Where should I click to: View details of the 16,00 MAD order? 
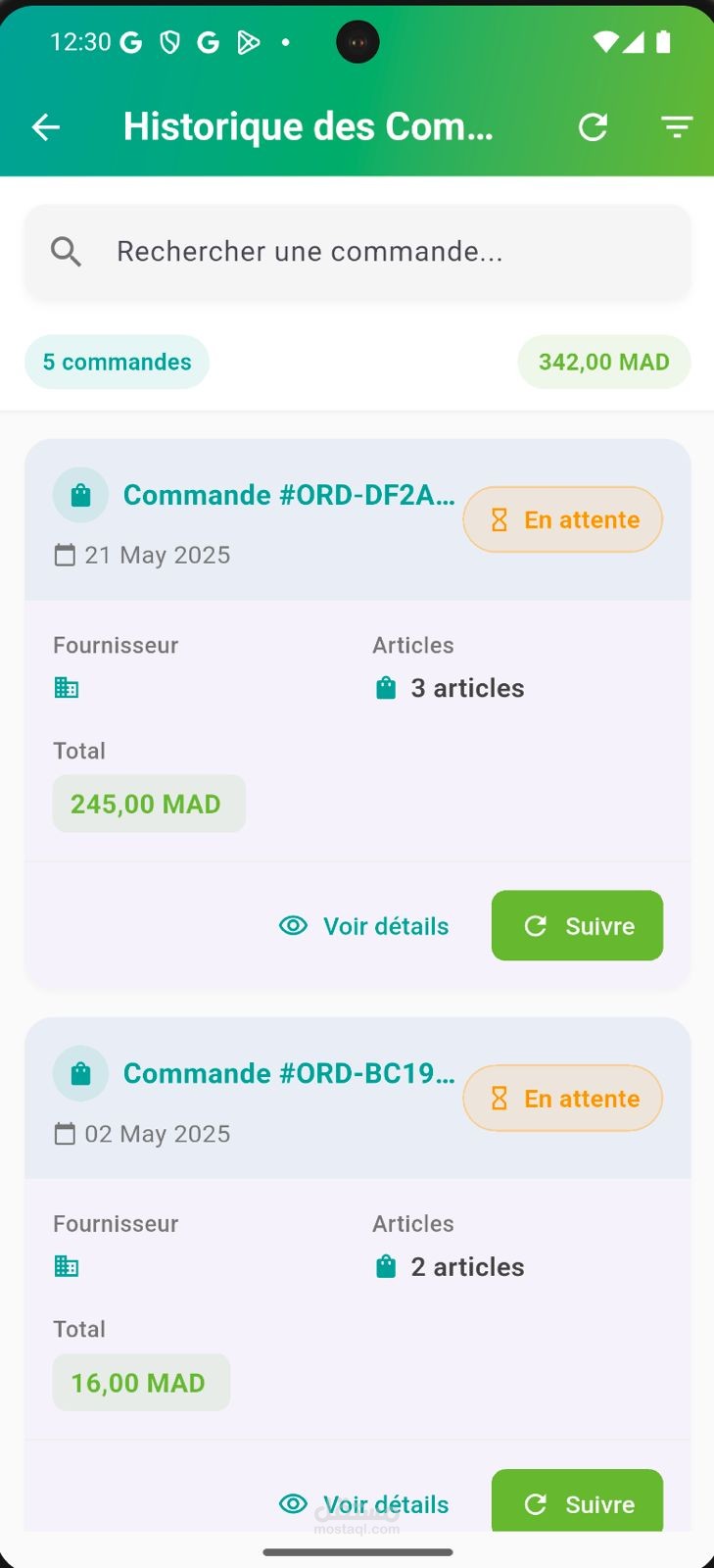point(364,1504)
